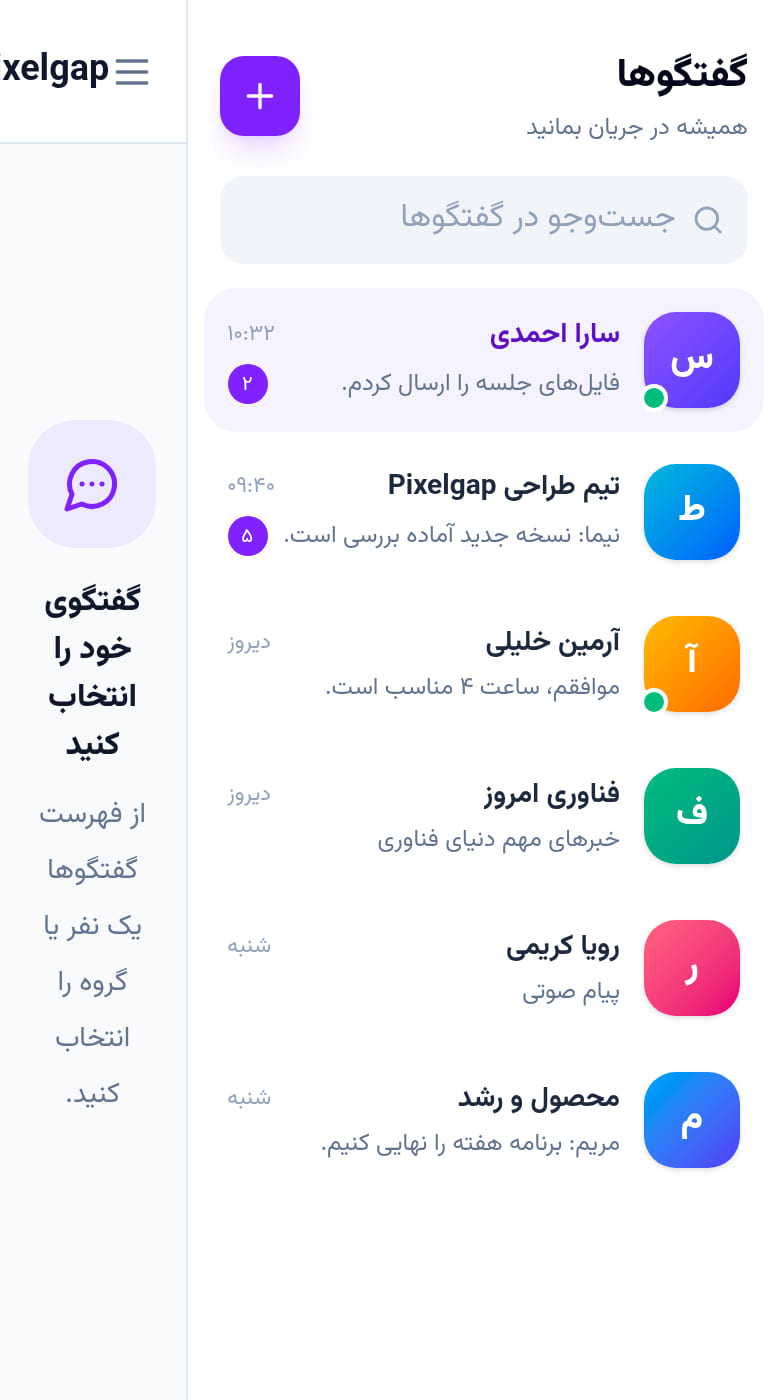This screenshot has height=1400, width=780.
Task: Open the hamburger menu beside Pixelgap
Action: 132,71
